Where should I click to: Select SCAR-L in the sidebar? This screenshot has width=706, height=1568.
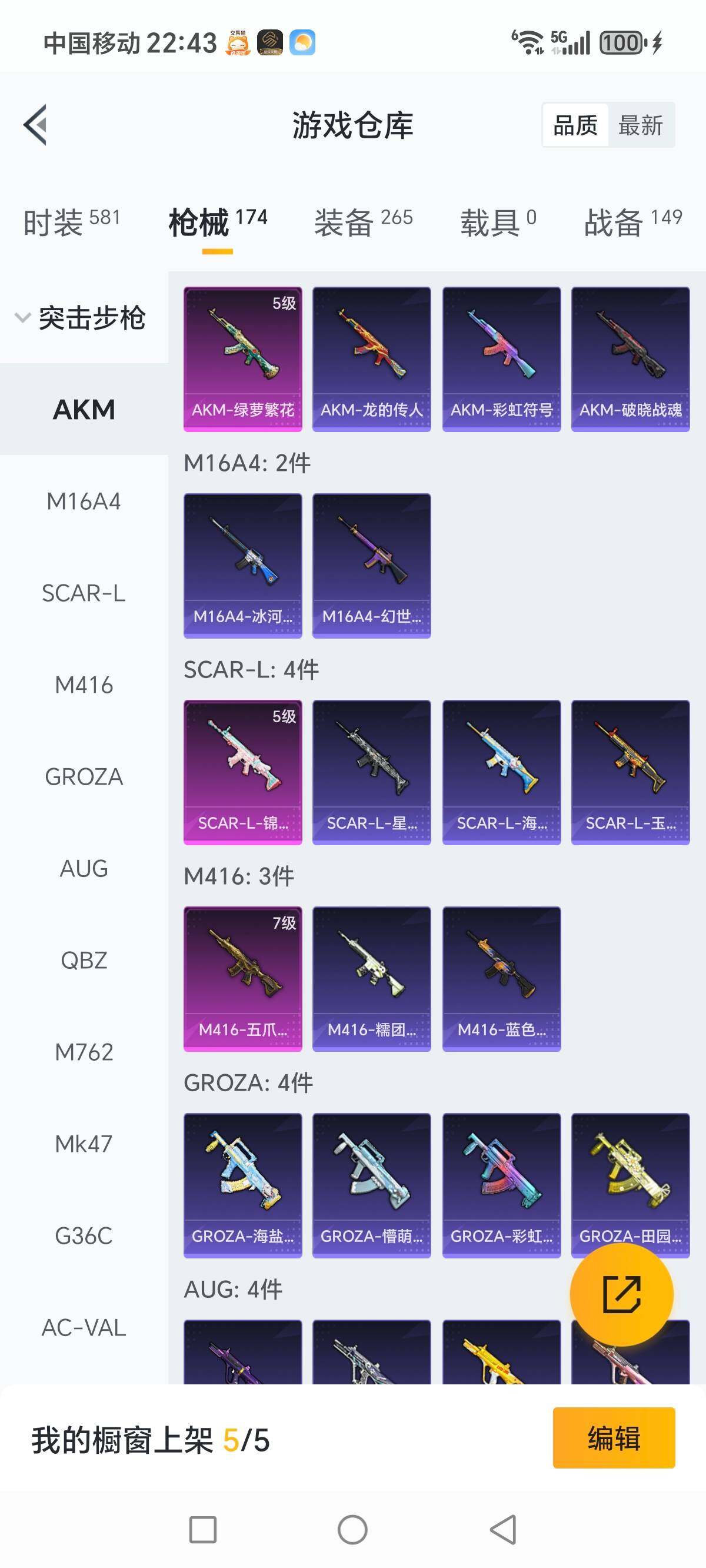click(84, 593)
